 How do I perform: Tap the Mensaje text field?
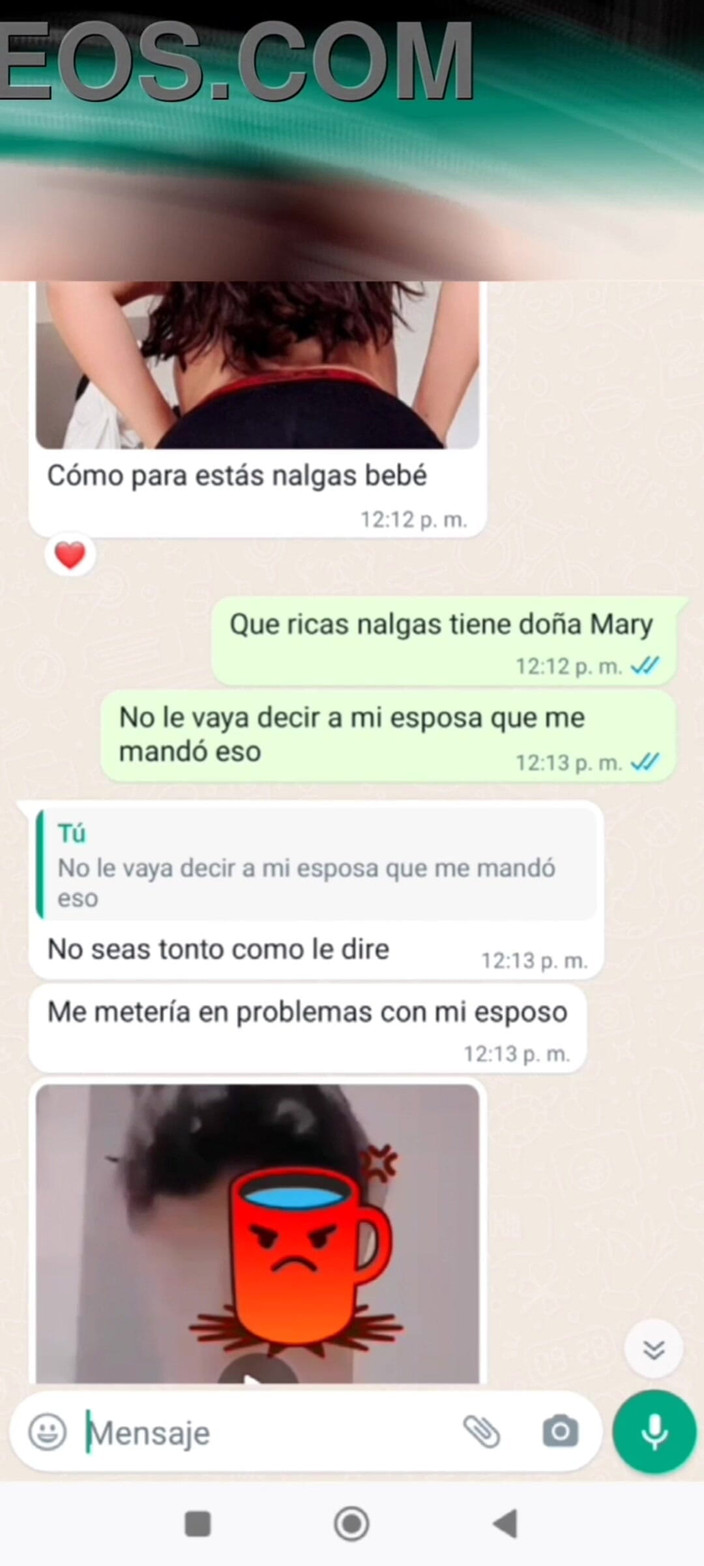tap(270, 1433)
